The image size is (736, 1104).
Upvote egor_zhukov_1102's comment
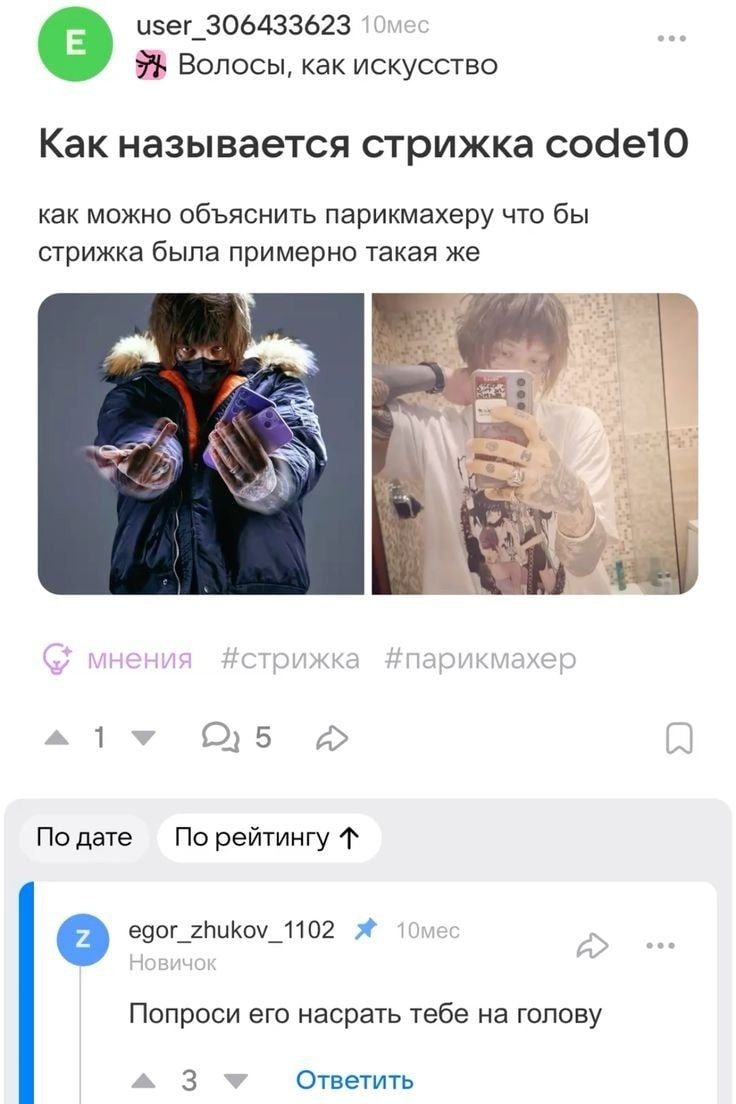(144, 1080)
